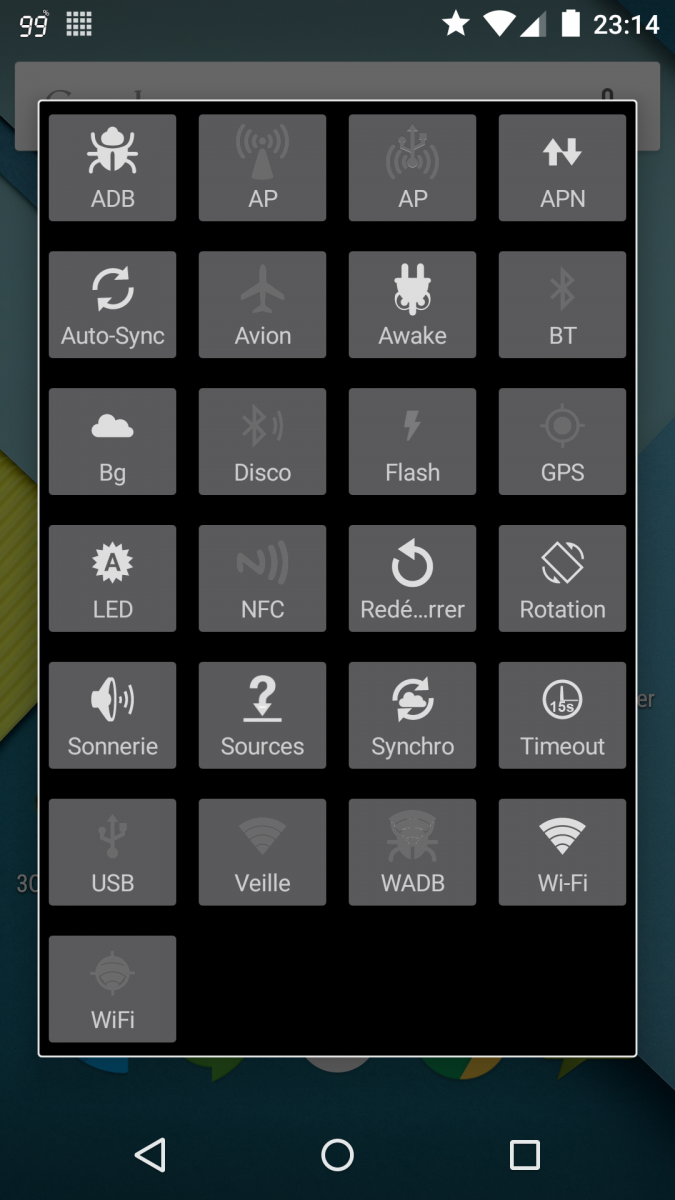Toggle the LED auto-brightness tile
Screen dimensions: 675x1200
point(112,579)
